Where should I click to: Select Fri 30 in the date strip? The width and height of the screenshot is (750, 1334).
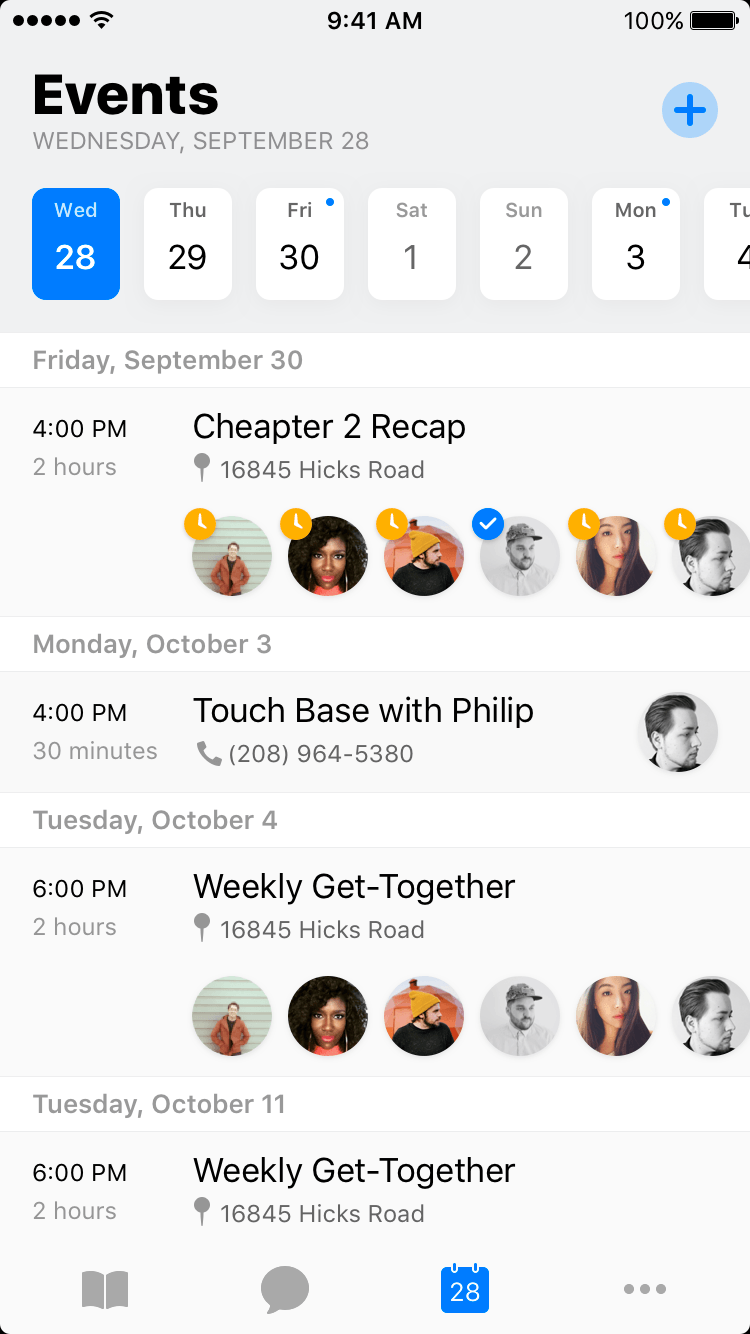pos(300,244)
